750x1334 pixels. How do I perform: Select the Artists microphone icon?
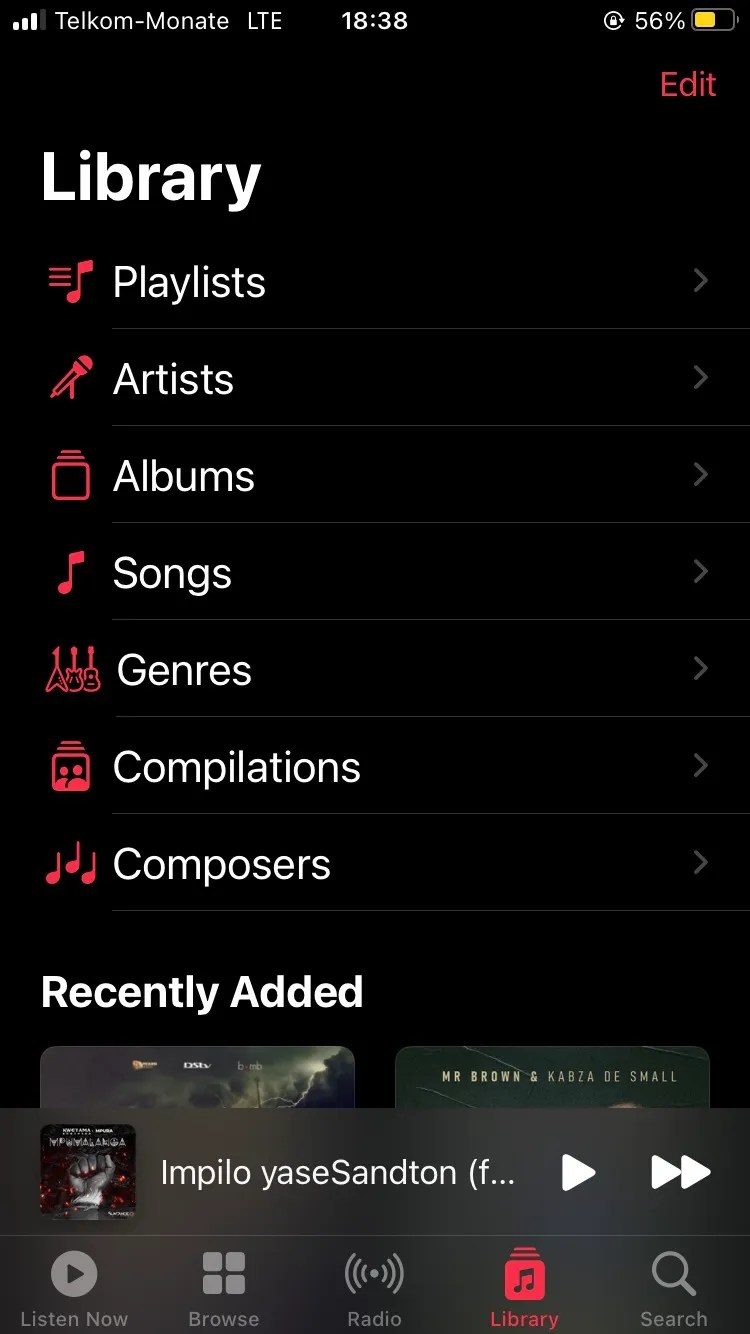(x=70, y=378)
